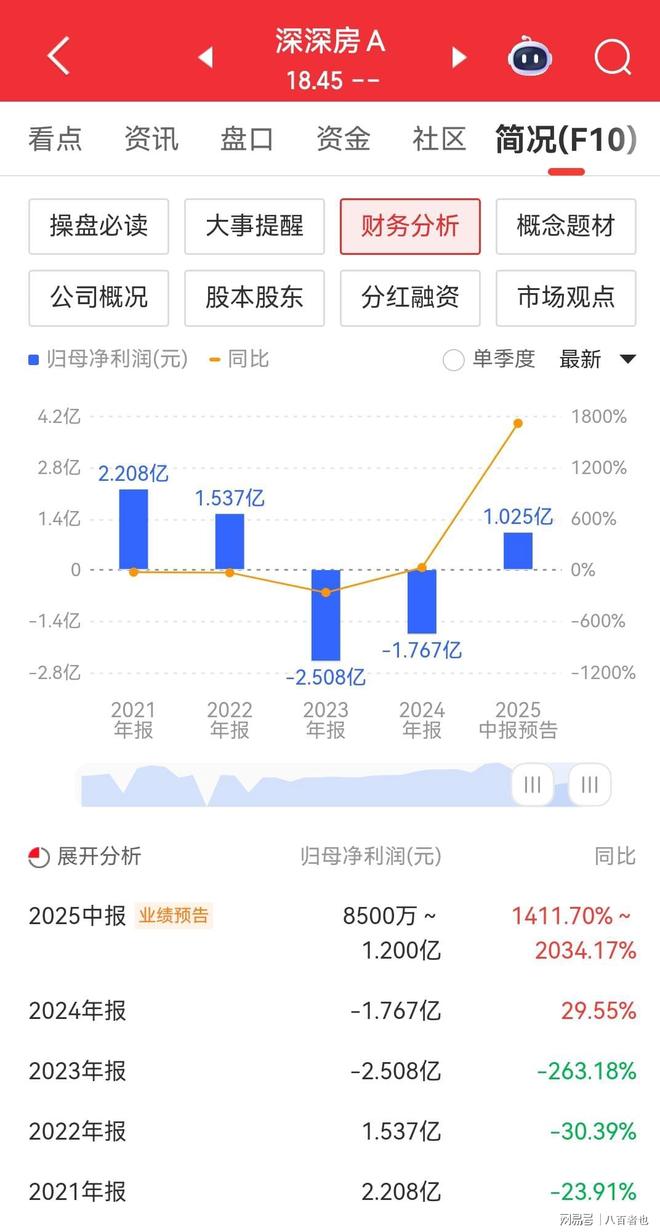Open the 市场观点 section
Image resolution: width=660 pixels, height=1232 pixels.
click(566, 298)
